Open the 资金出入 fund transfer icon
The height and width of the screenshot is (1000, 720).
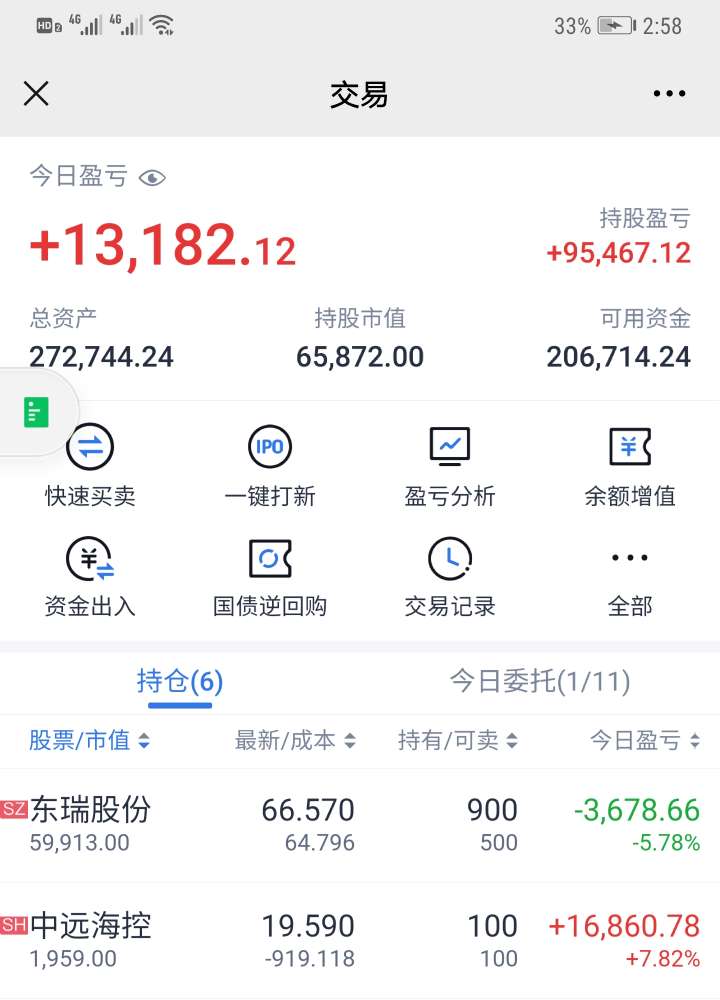[90, 577]
